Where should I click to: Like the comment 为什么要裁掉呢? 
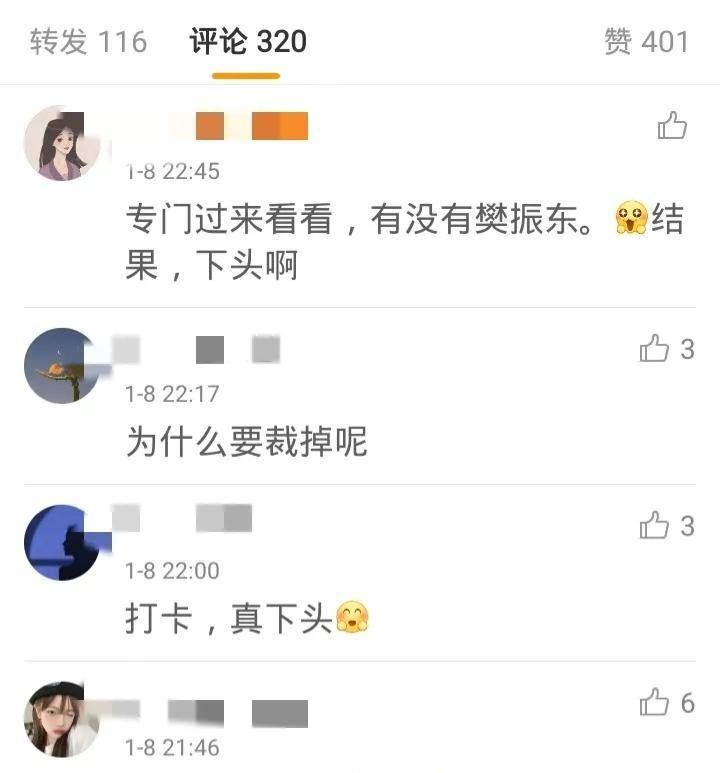point(655,350)
